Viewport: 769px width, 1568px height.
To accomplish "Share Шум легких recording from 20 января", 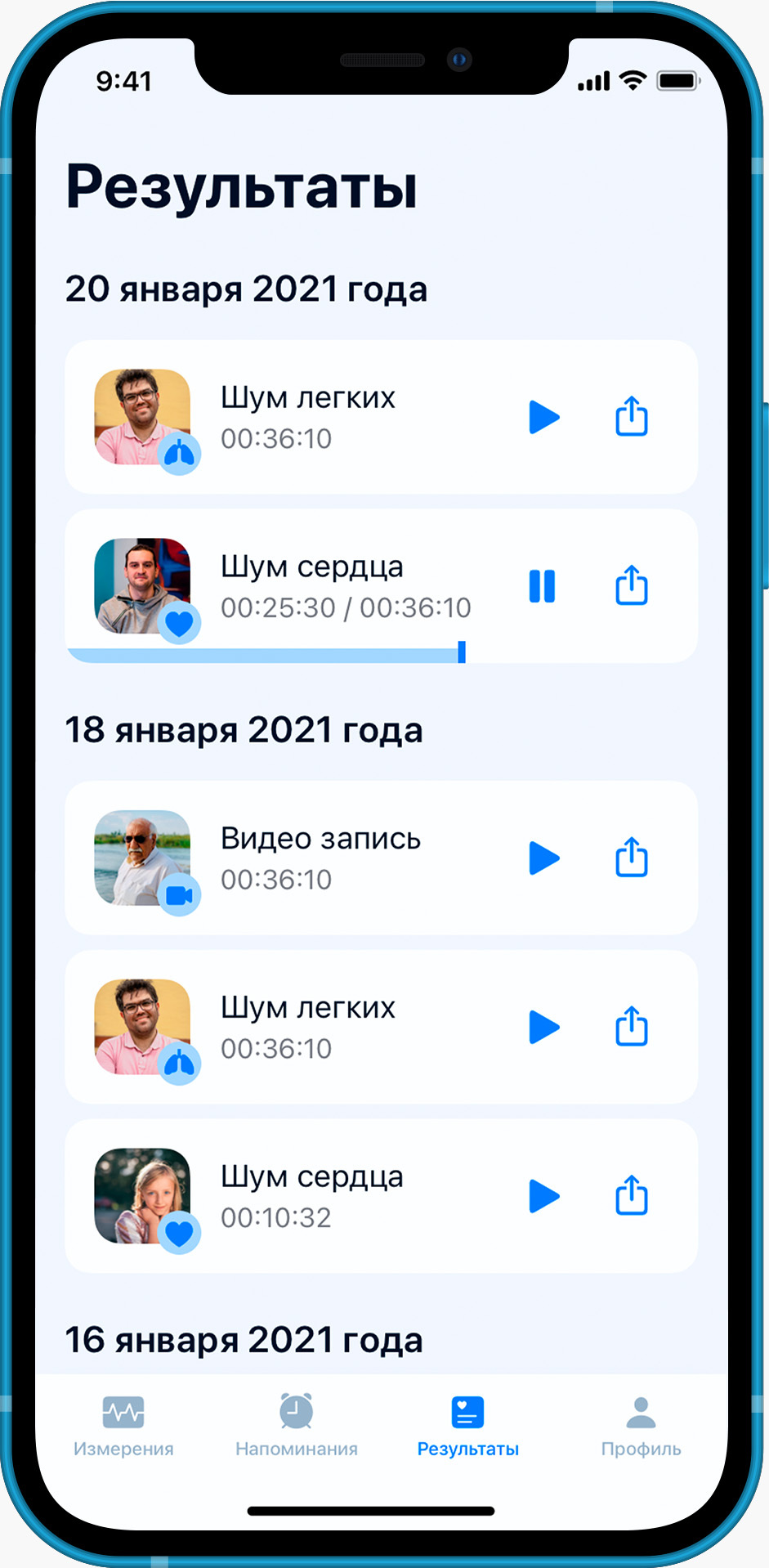I will pyautogui.click(x=631, y=417).
